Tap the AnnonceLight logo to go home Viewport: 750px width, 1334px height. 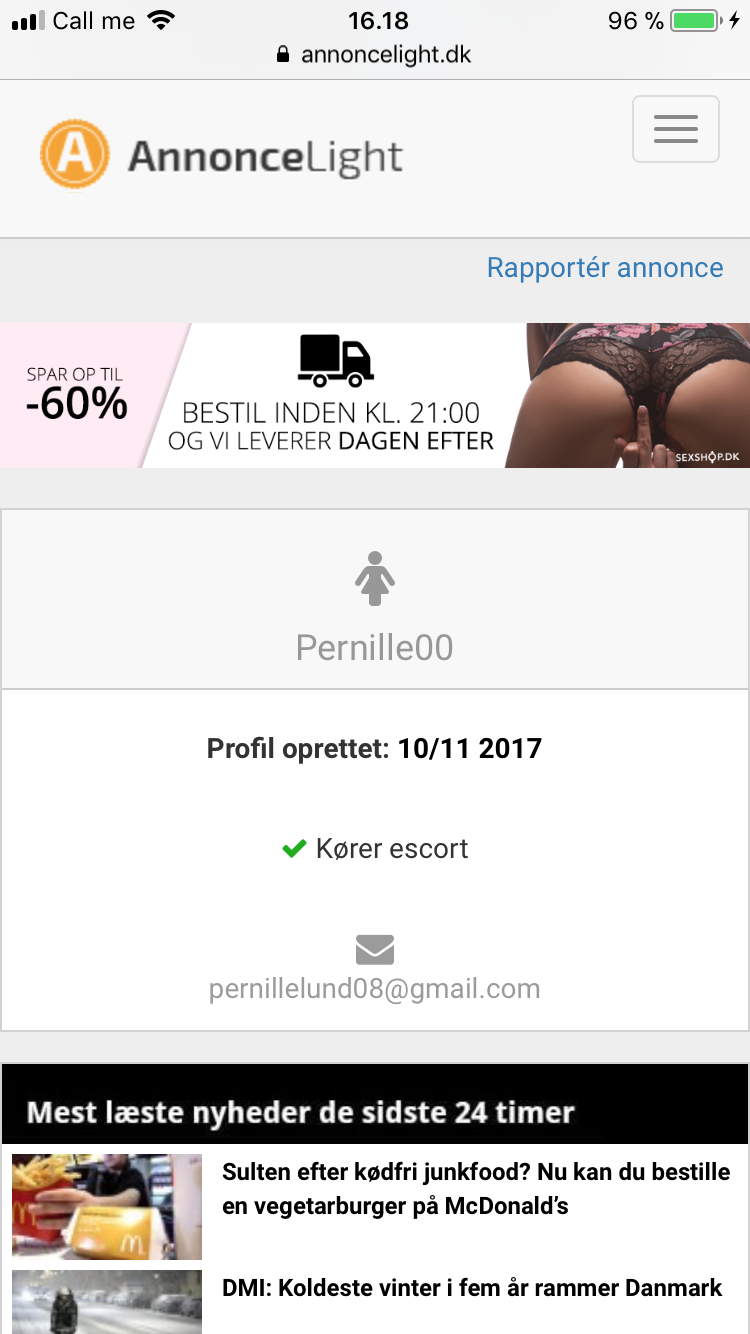point(222,155)
